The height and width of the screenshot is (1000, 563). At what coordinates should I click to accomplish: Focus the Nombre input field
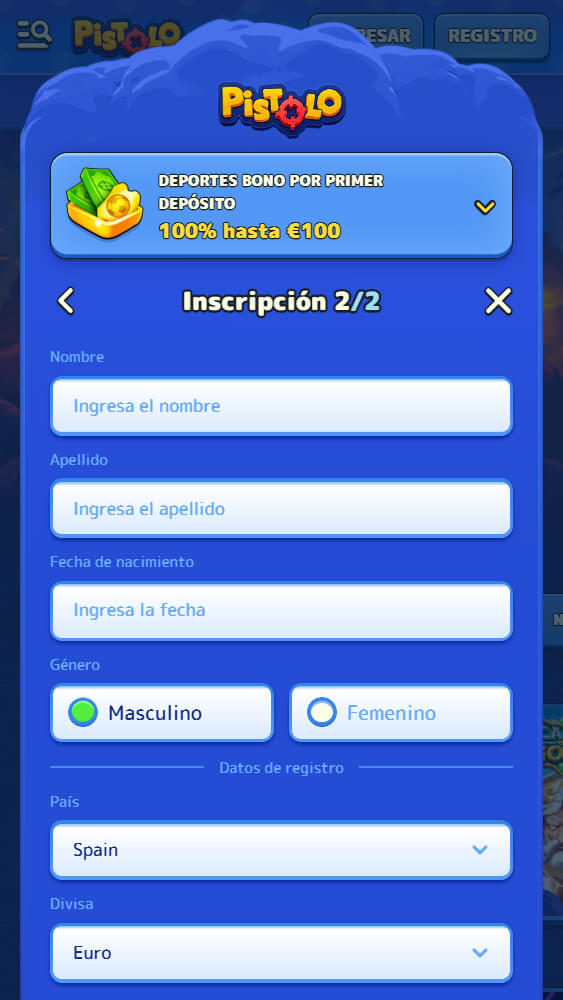[x=281, y=406]
